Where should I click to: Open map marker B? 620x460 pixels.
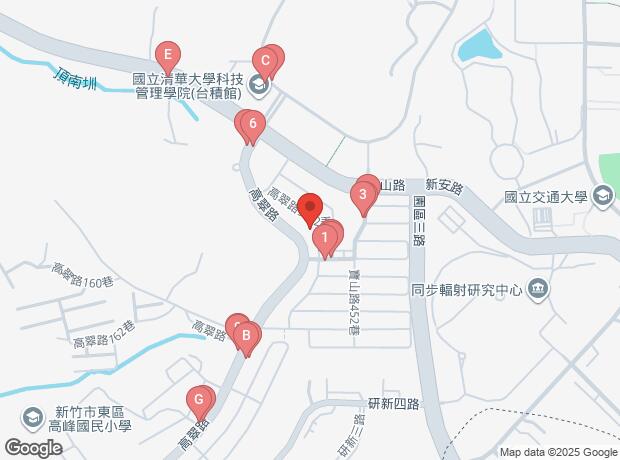[246, 336]
